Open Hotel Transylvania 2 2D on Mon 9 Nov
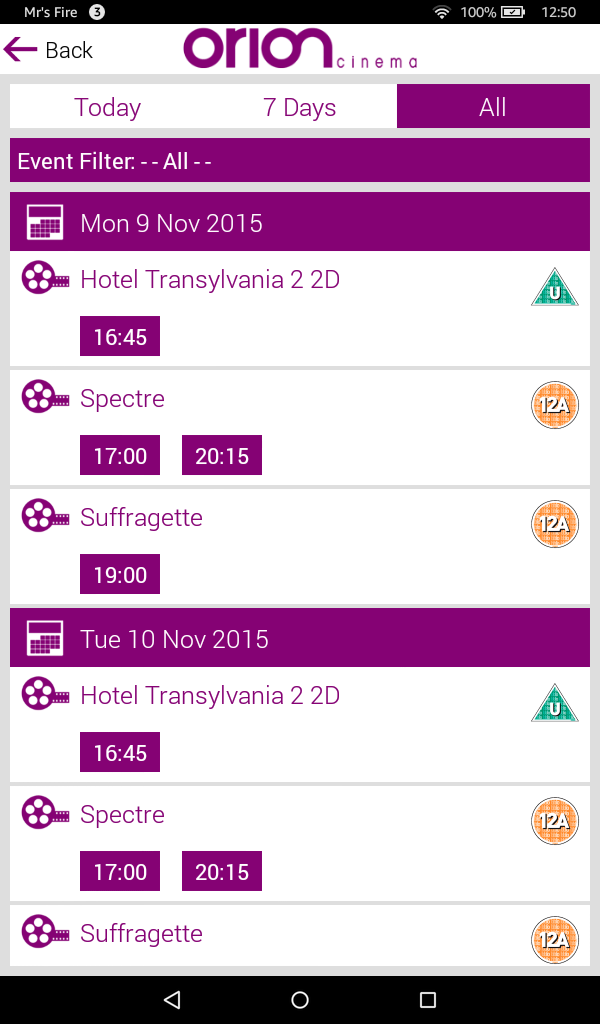The height and width of the screenshot is (1024, 600). tap(210, 279)
